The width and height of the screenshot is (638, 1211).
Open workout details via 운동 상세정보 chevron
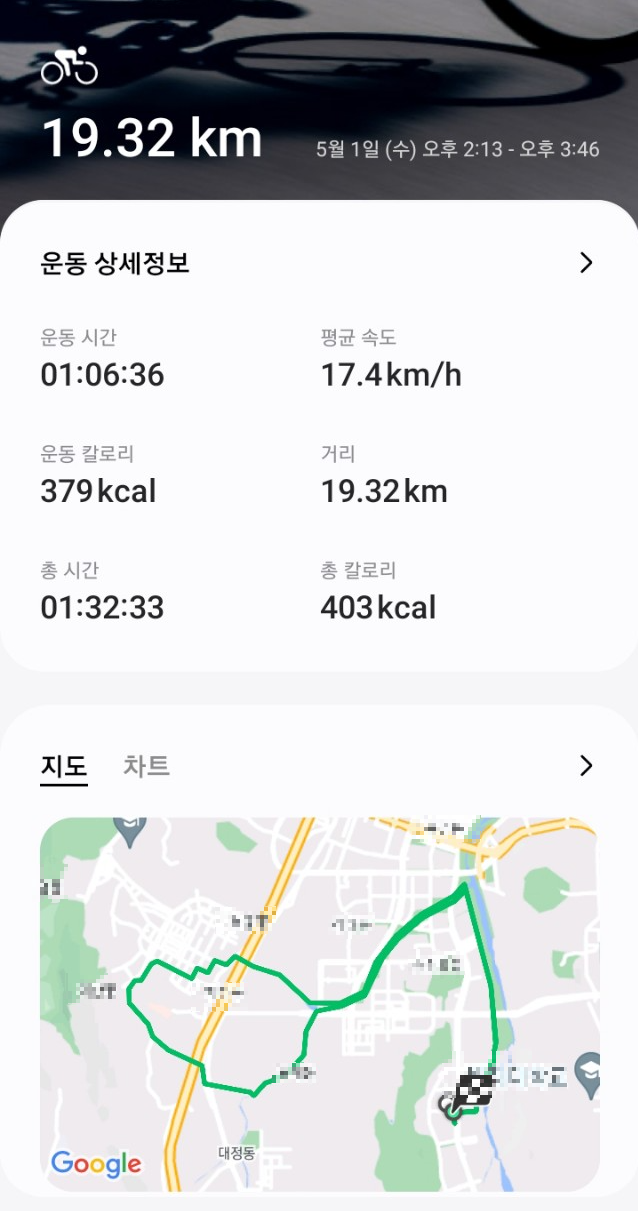pos(586,263)
